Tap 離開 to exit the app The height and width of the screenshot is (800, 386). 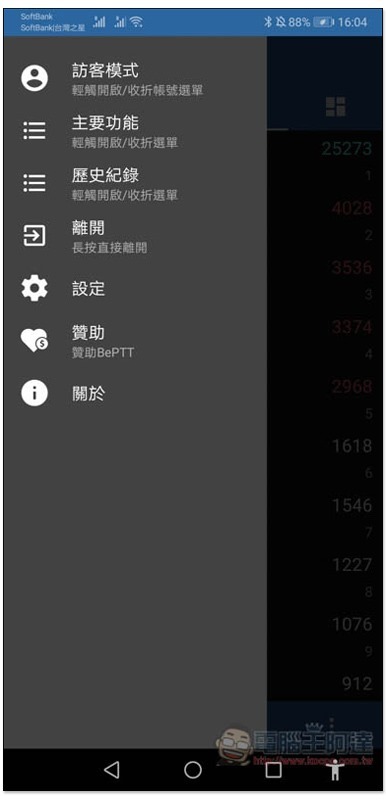(x=135, y=236)
